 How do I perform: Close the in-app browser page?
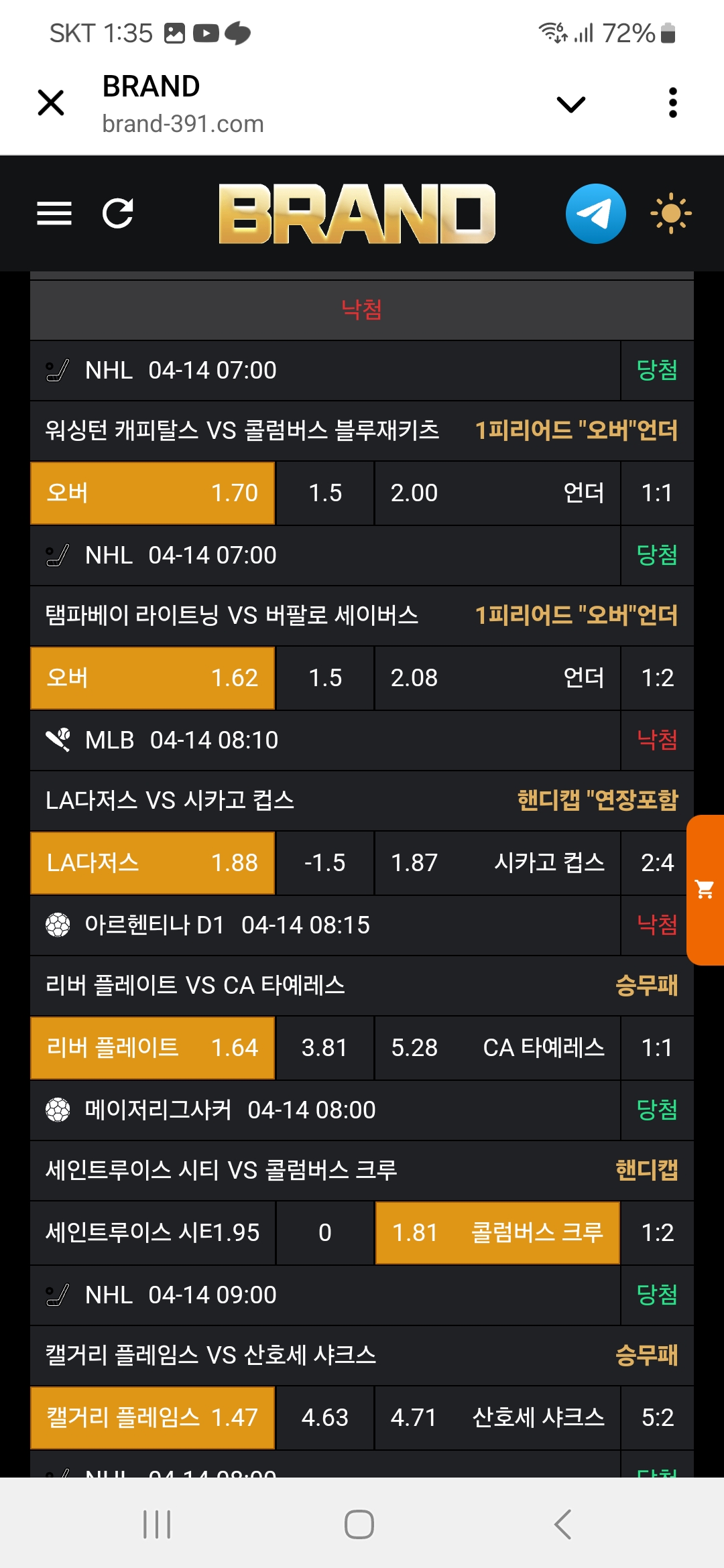[51, 103]
